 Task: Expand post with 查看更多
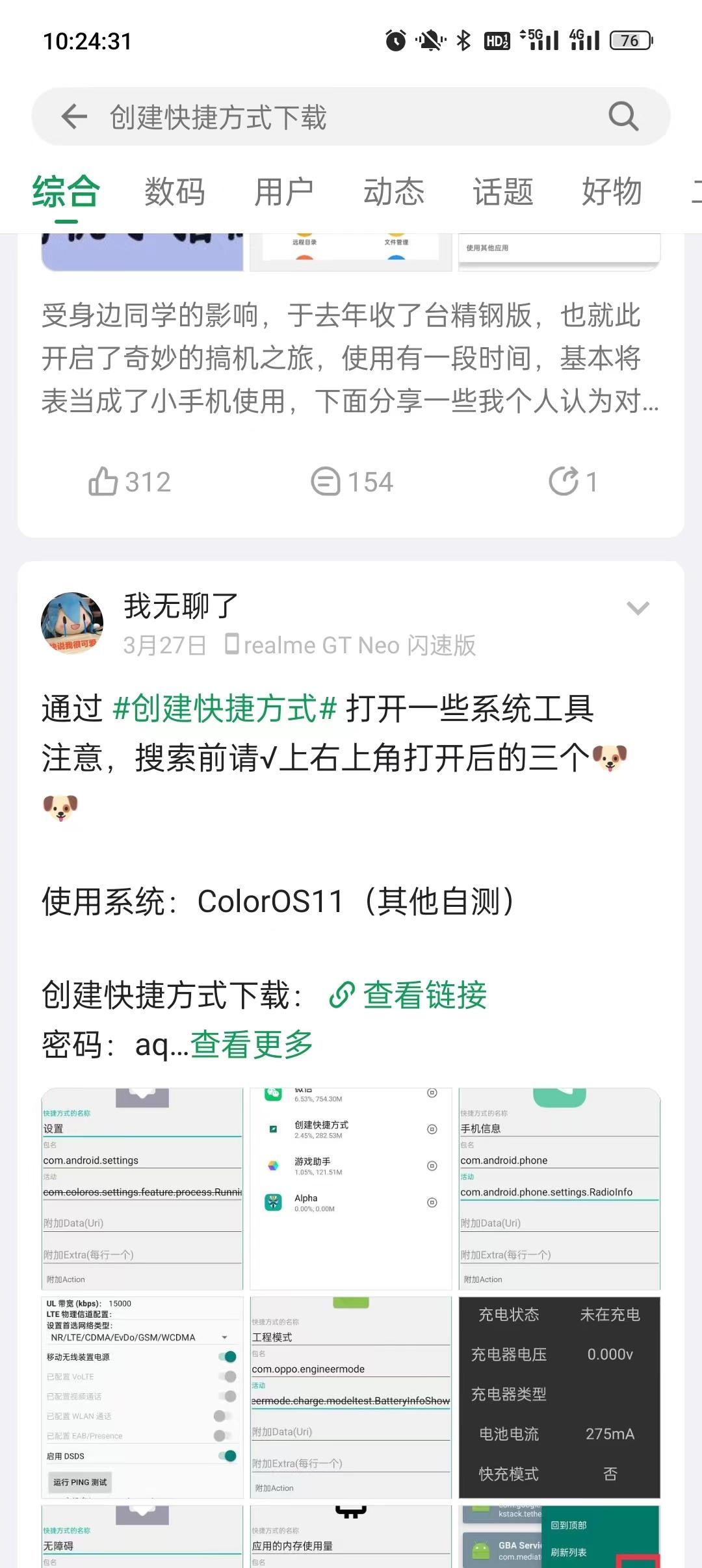(x=252, y=1045)
